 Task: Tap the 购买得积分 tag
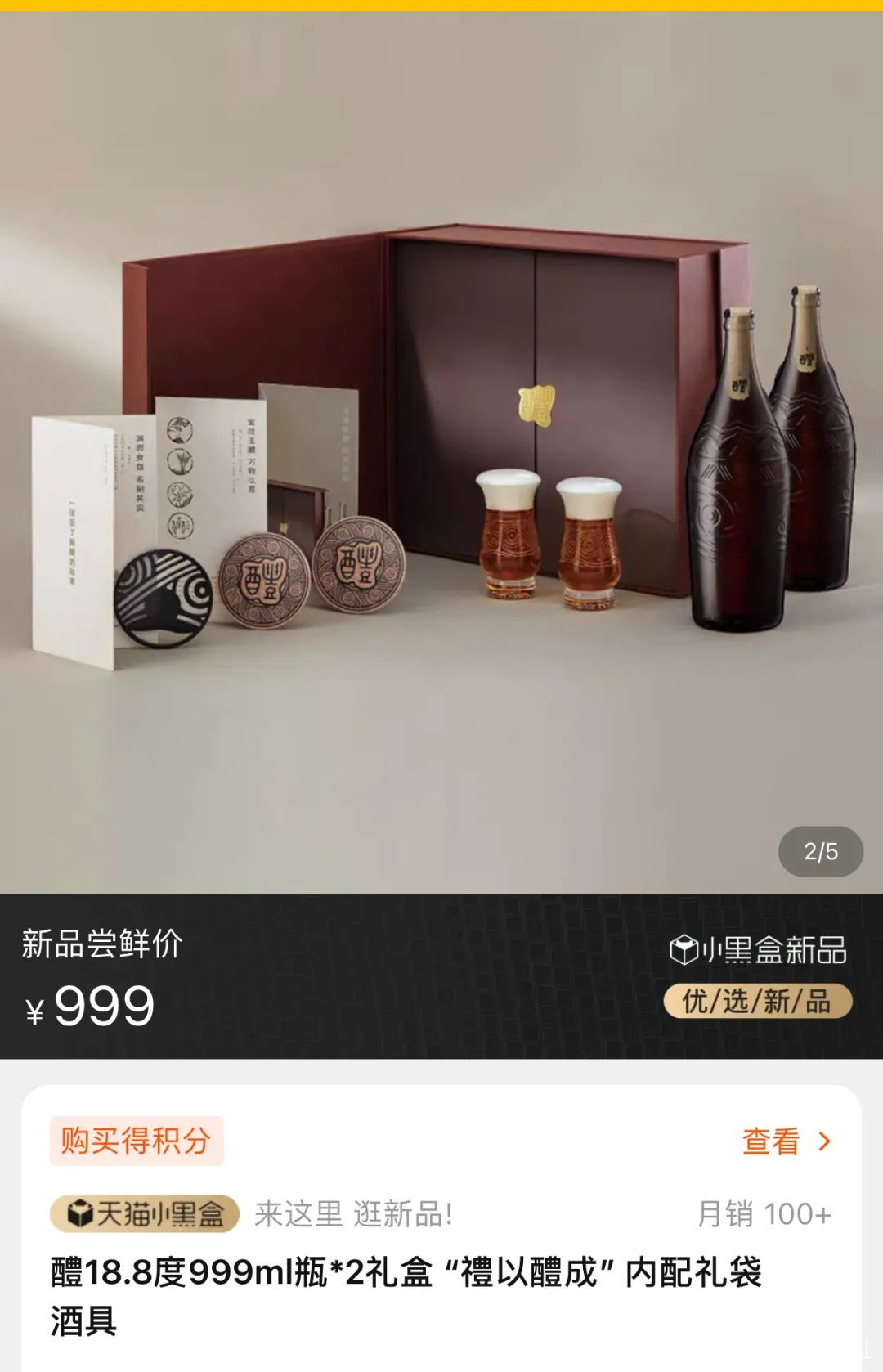click(137, 1141)
